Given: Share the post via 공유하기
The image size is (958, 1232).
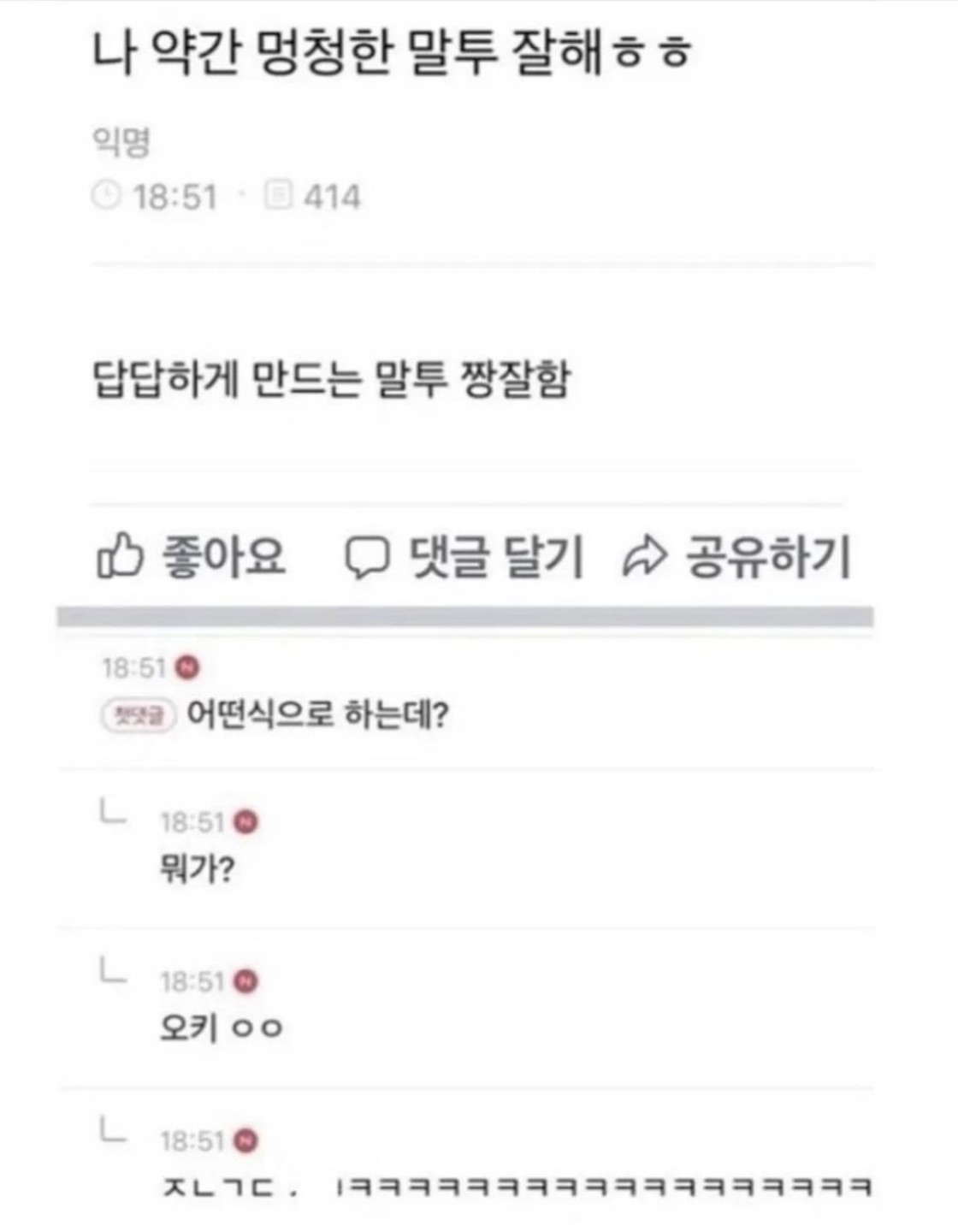Looking at the screenshot, I should [736, 557].
